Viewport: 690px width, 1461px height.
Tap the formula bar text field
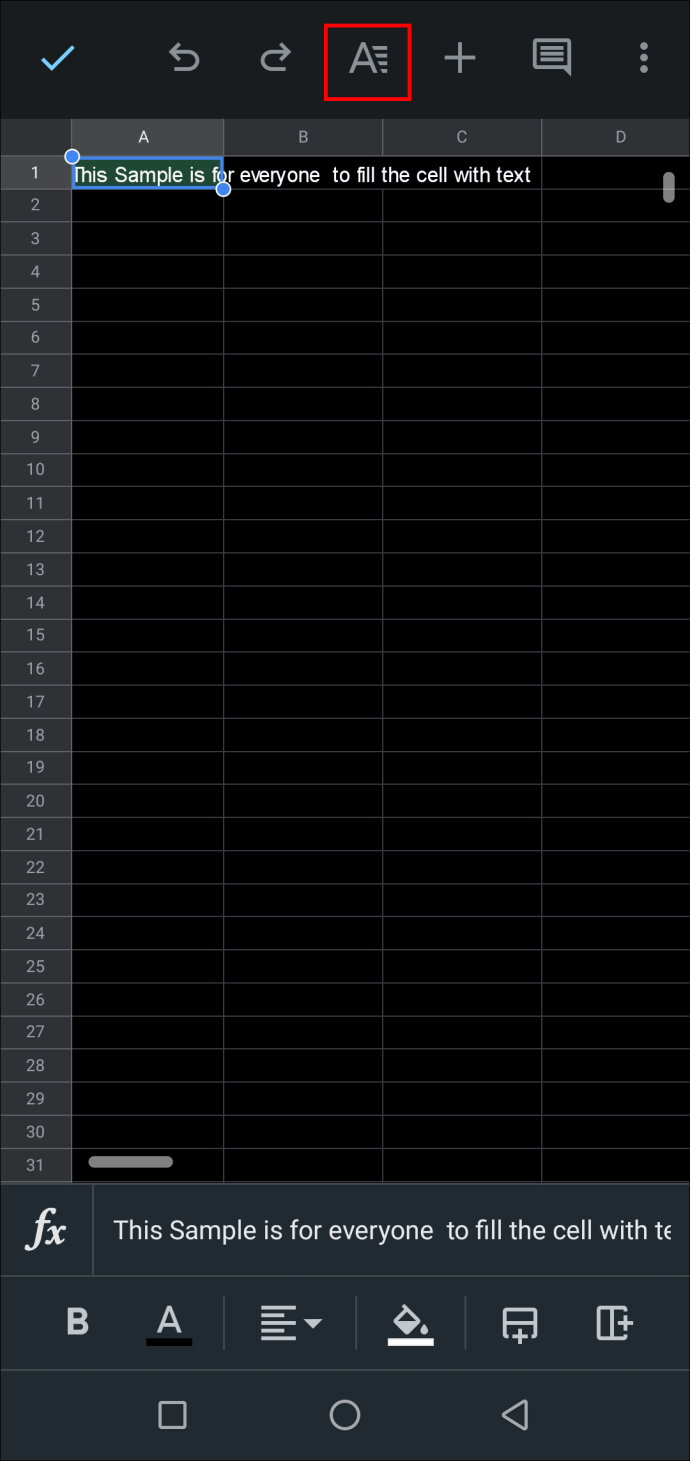click(x=391, y=1230)
